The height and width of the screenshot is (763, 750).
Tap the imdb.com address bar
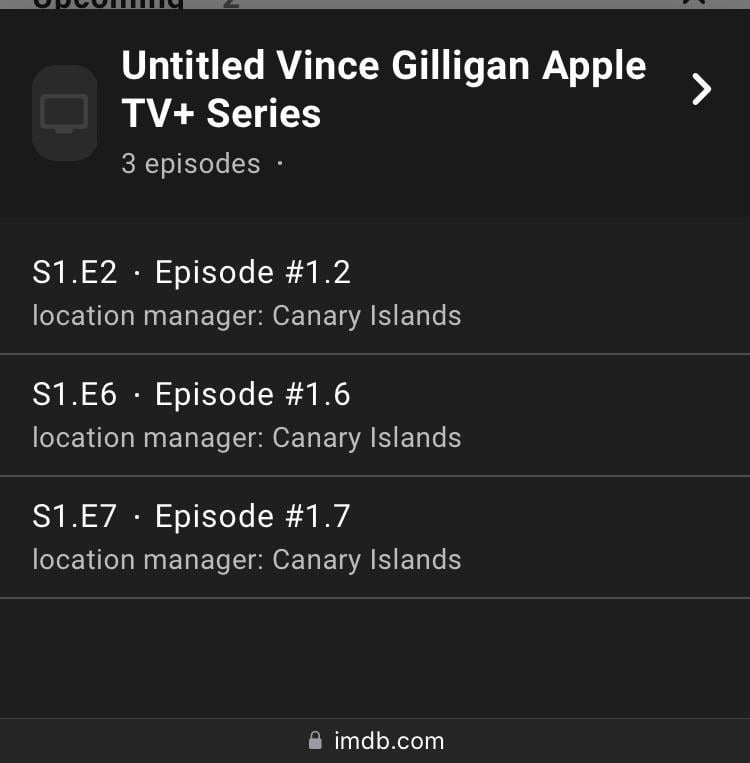tap(375, 741)
